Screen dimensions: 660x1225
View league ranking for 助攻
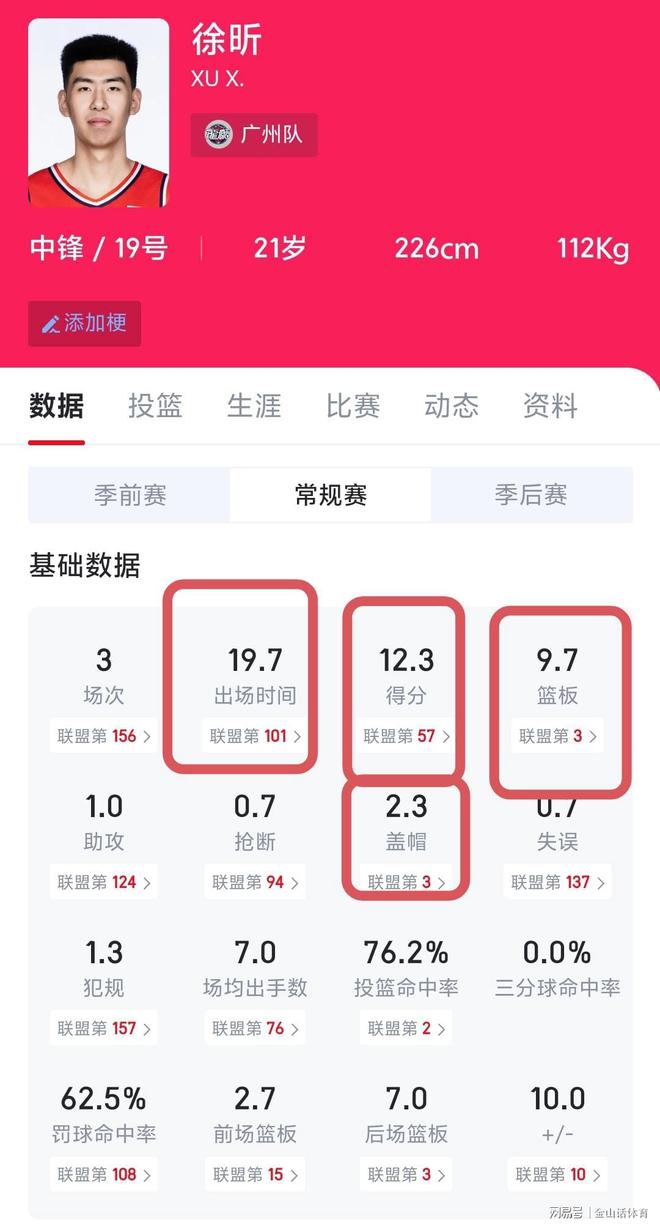tap(104, 882)
